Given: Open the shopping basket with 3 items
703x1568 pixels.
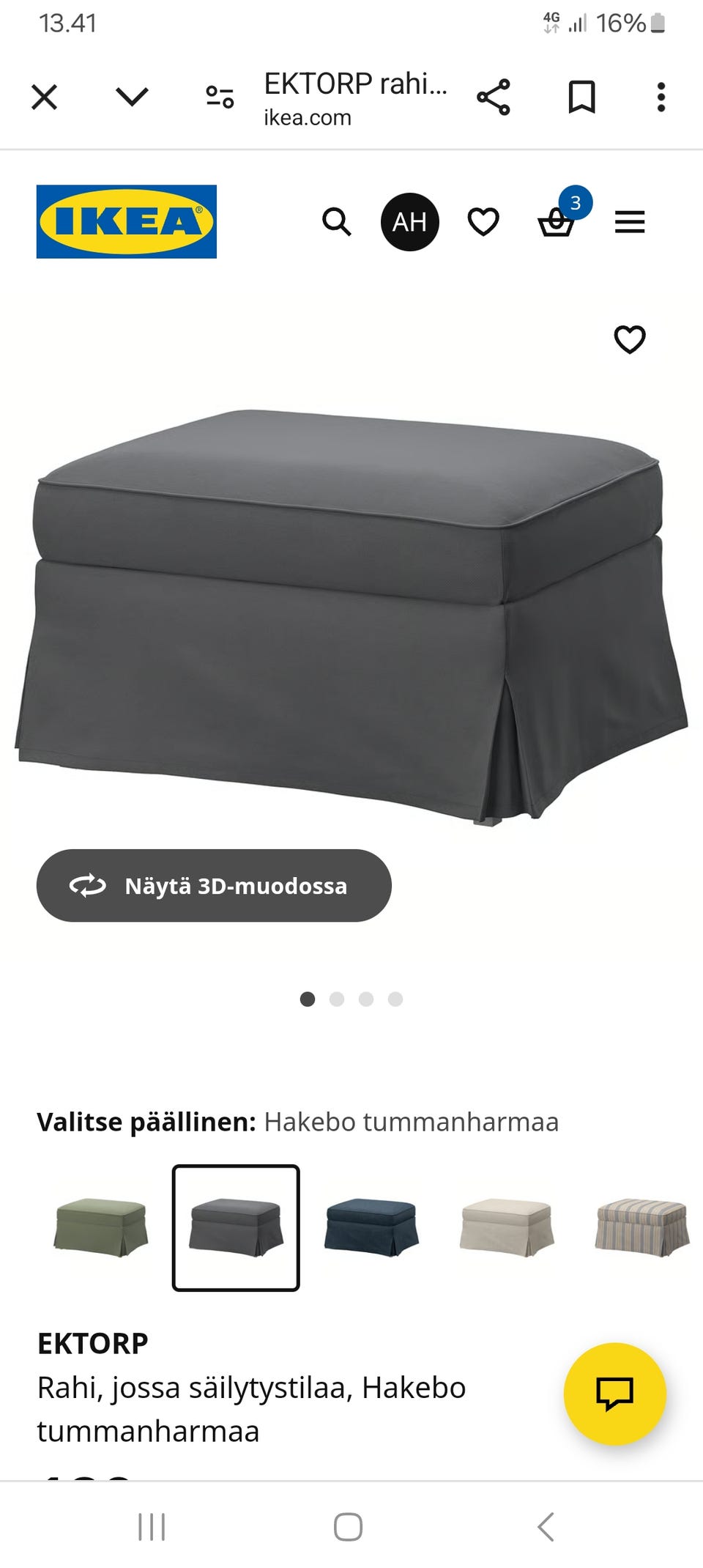Looking at the screenshot, I should tap(557, 223).
